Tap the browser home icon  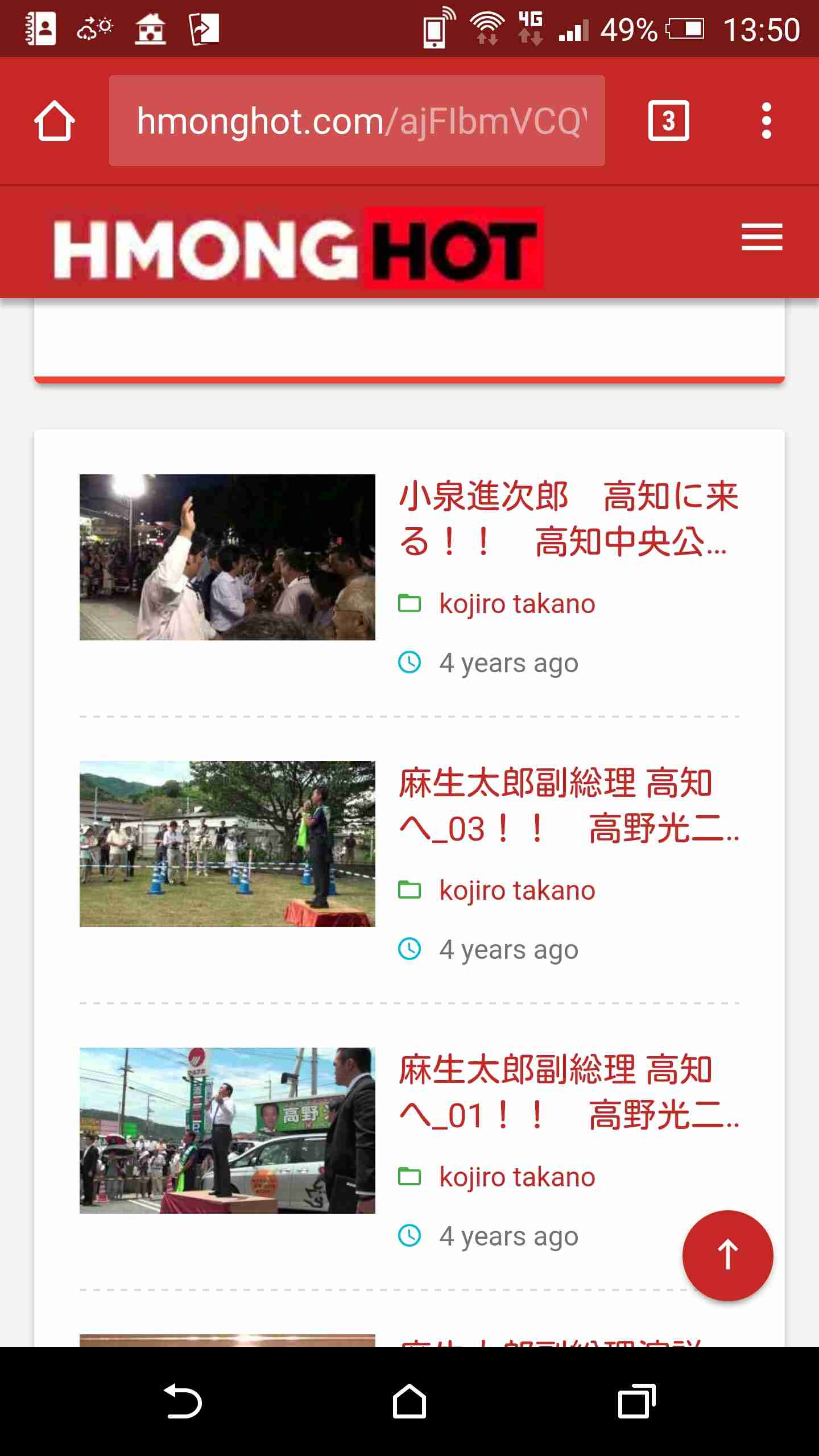coord(55,121)
